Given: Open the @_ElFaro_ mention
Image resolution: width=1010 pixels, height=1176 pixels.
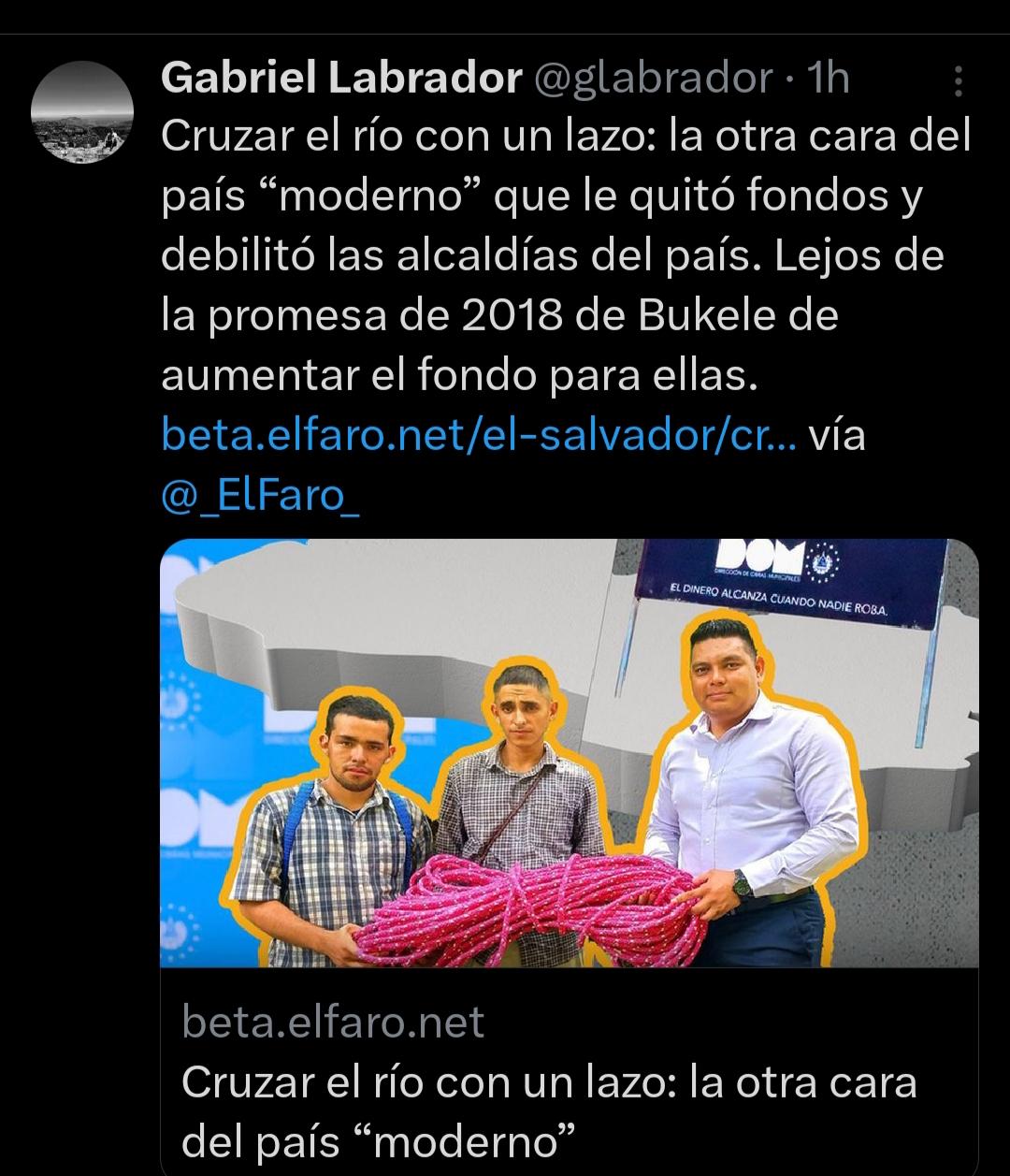Looking at the screenshot, I should pos(259,494).
